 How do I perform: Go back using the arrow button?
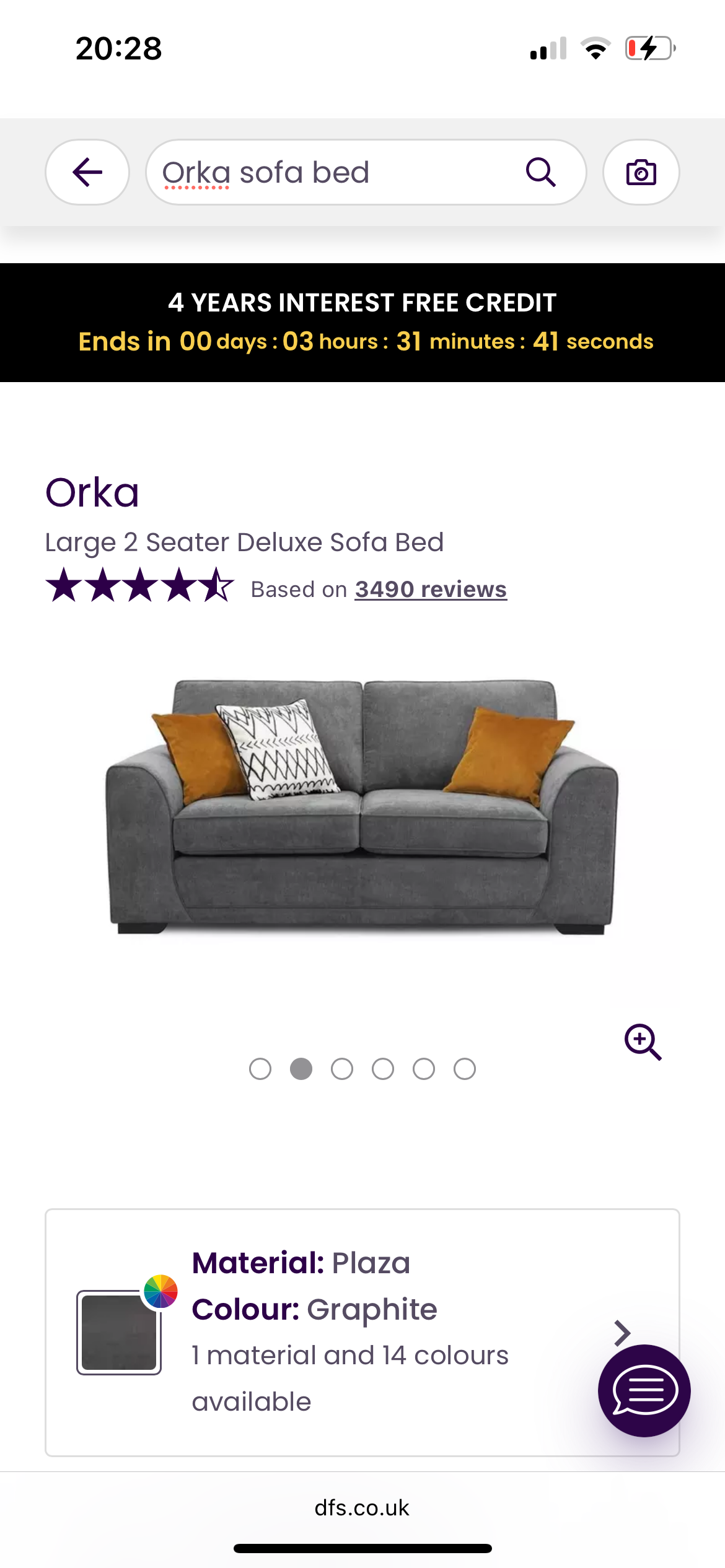point(87,172)
